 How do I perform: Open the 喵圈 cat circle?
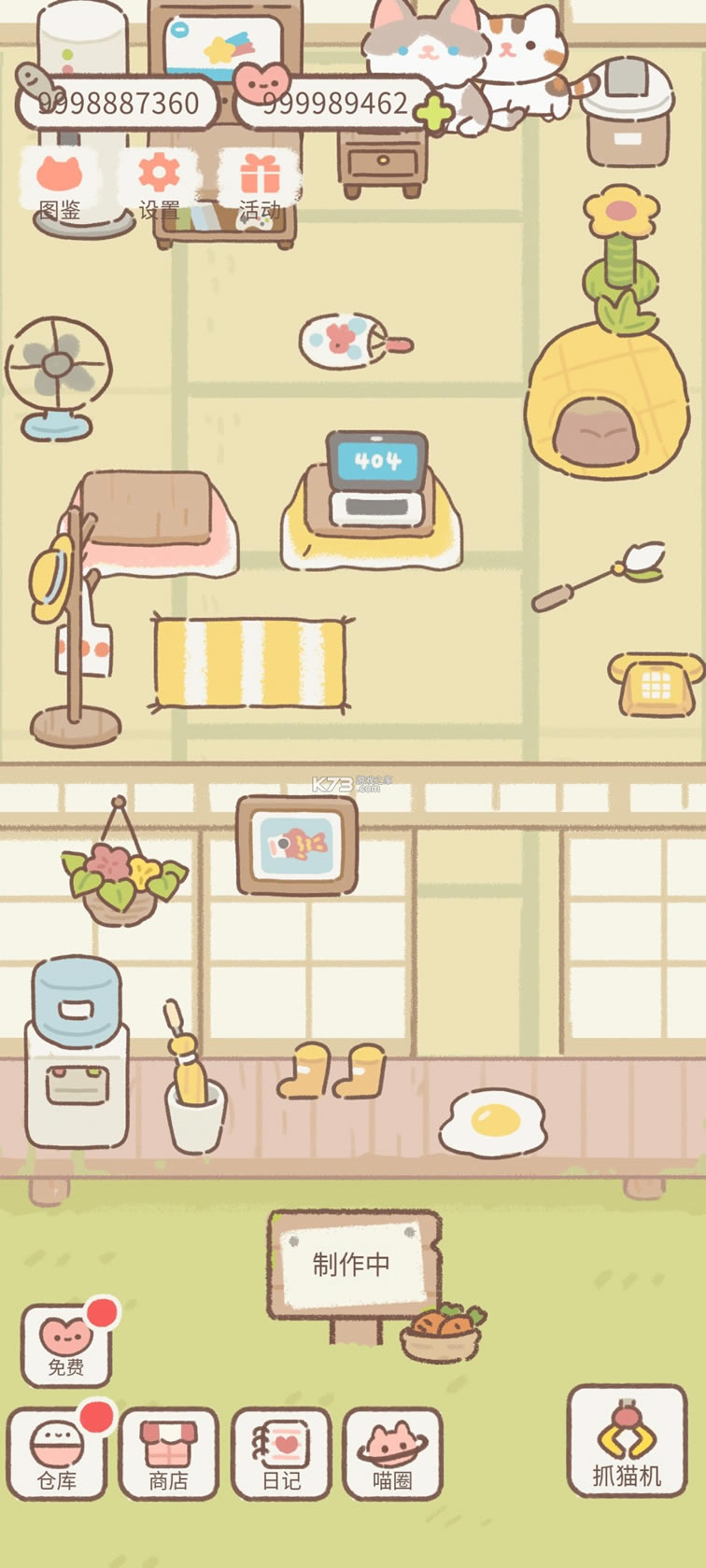[392, 1454]
